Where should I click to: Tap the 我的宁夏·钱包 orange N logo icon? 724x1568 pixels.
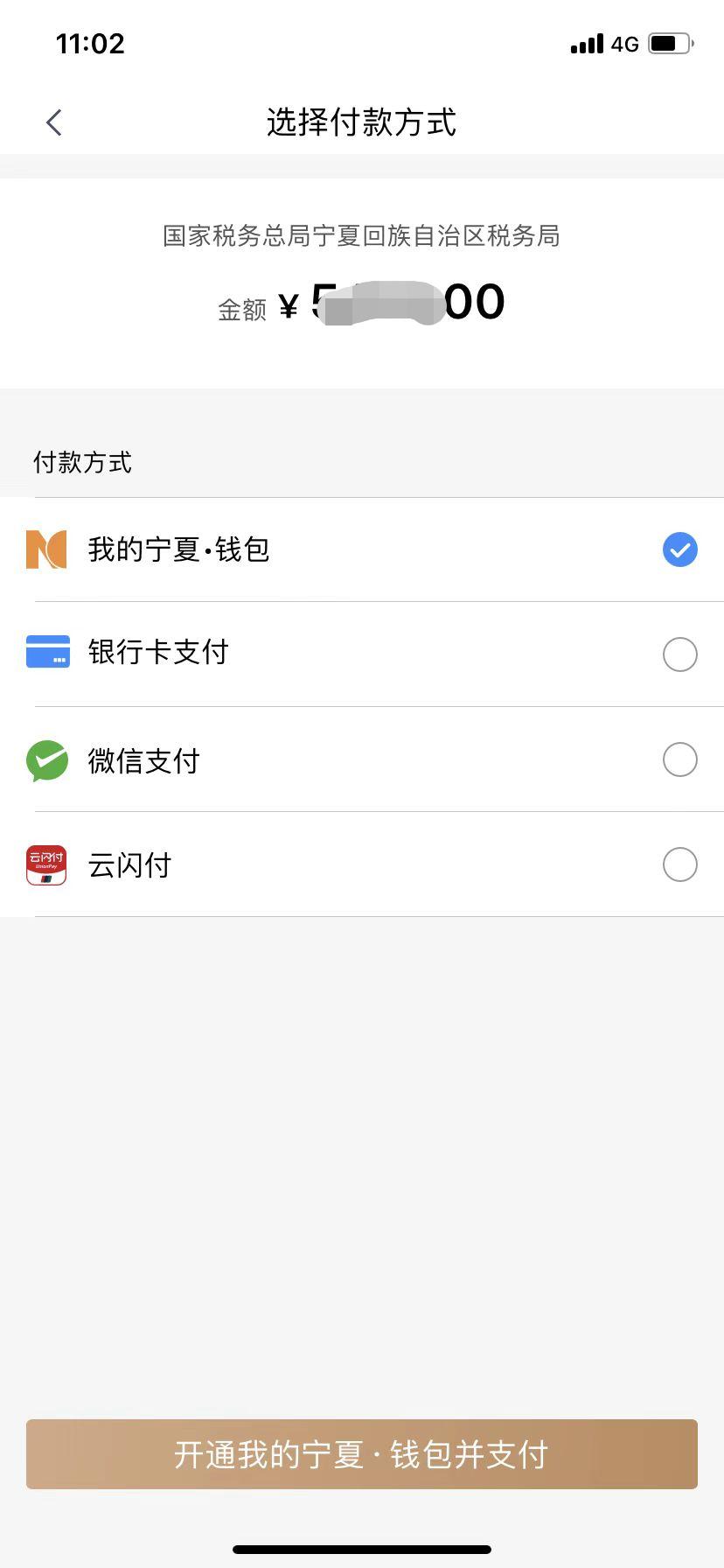click(45, 549)
